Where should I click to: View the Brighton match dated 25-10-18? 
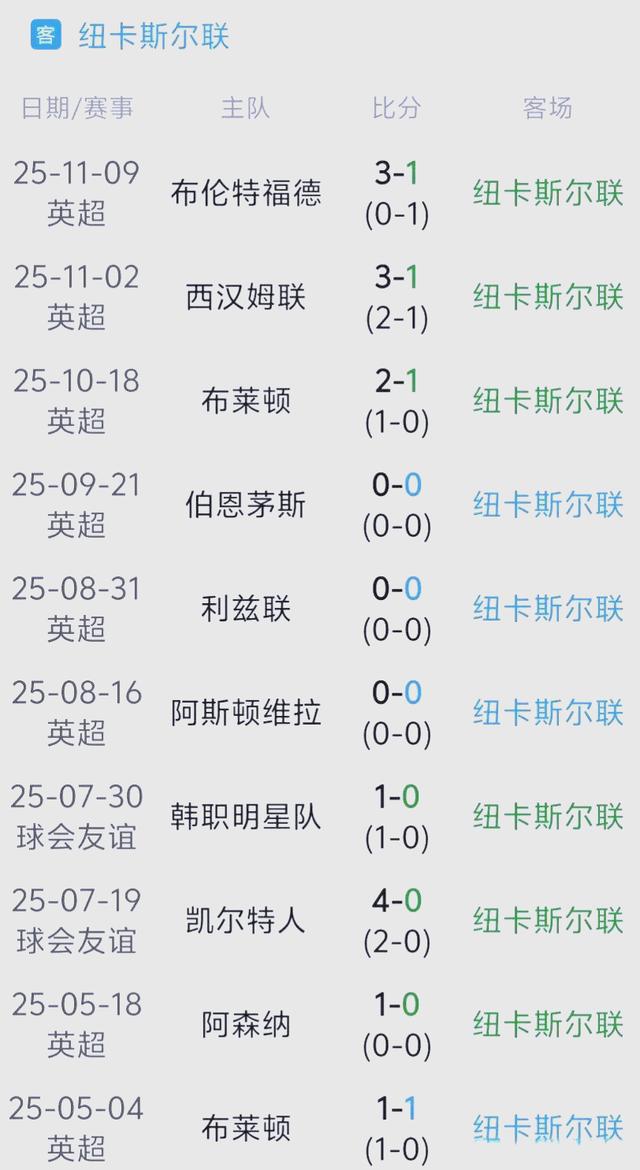(246, 401)
